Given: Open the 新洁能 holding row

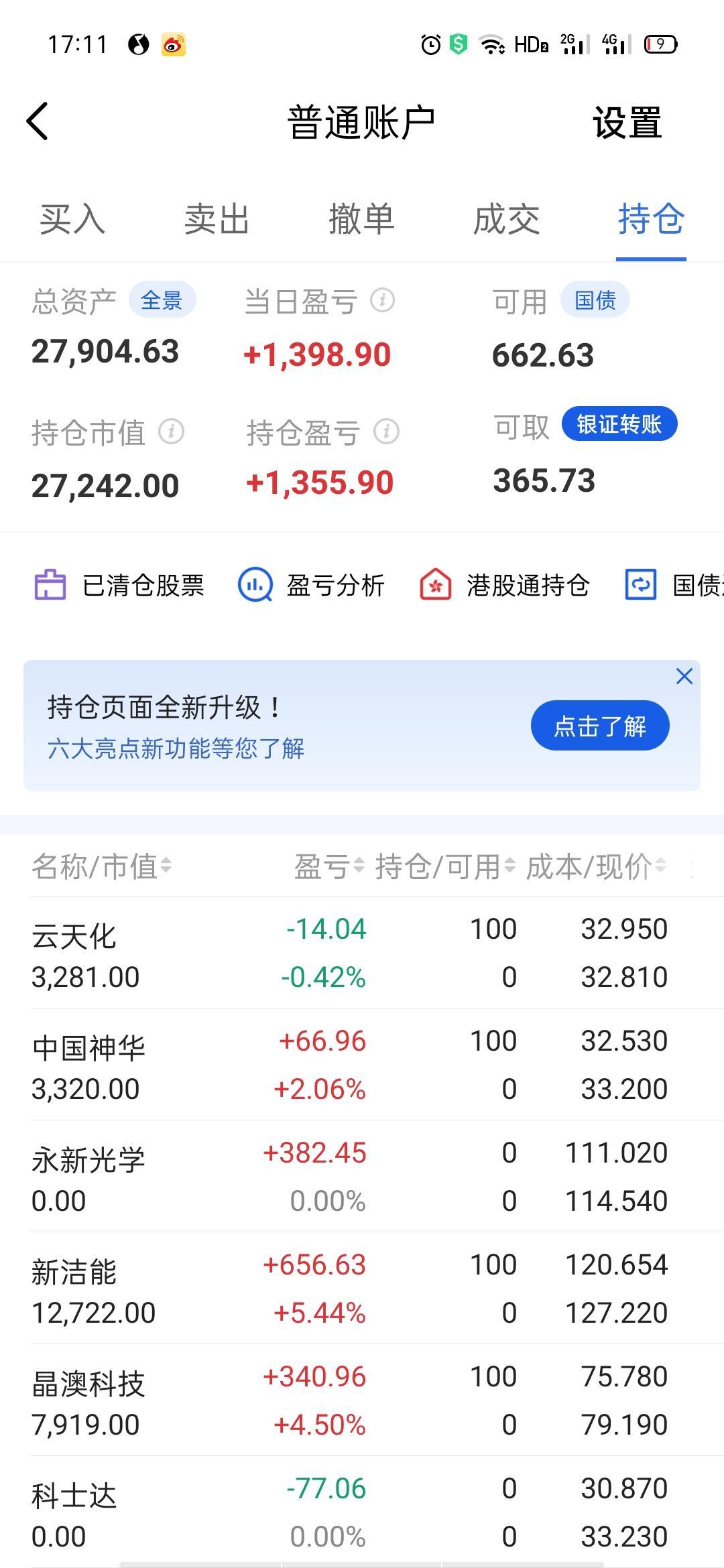Looking at the screenshot, I should tap(362, 1288).
